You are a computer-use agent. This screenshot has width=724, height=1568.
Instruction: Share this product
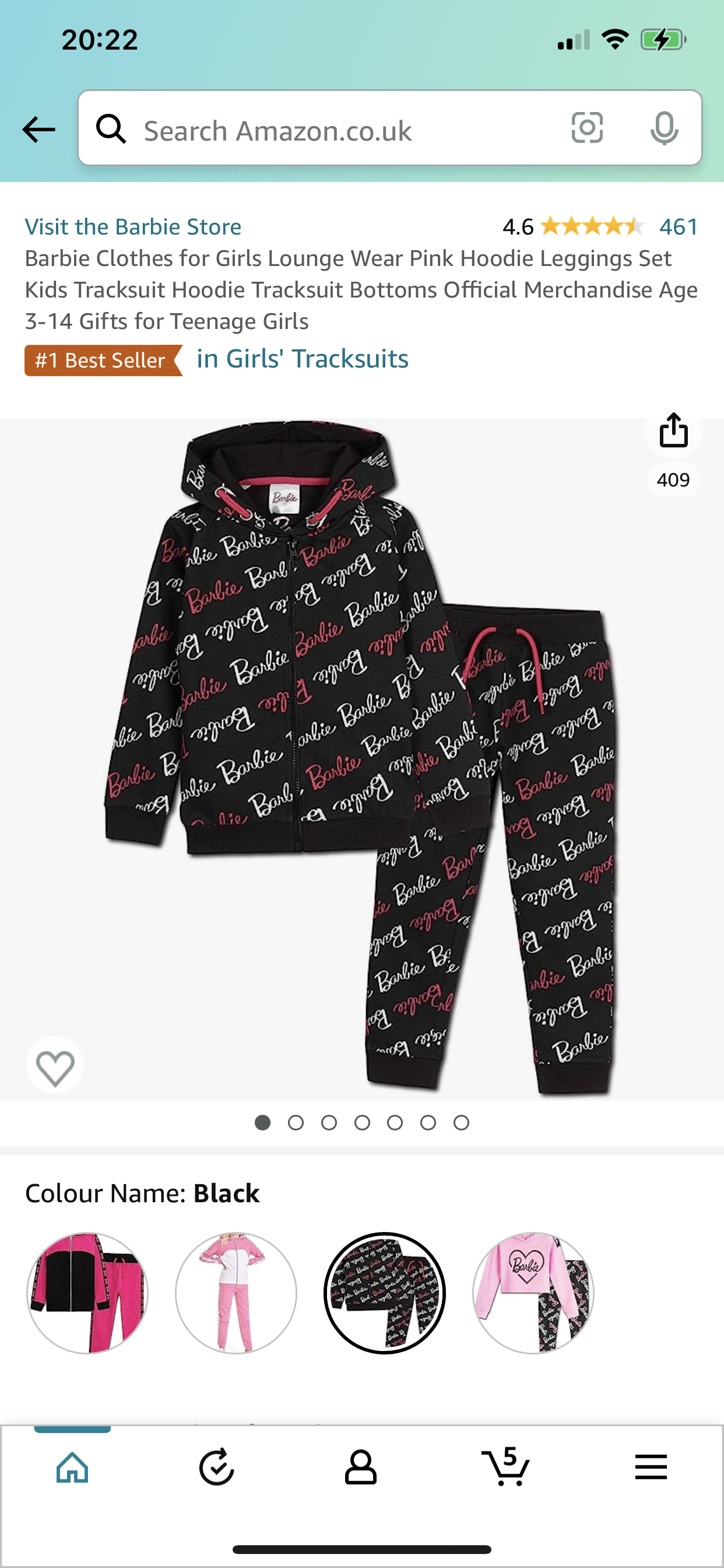(x=673, y=430)
